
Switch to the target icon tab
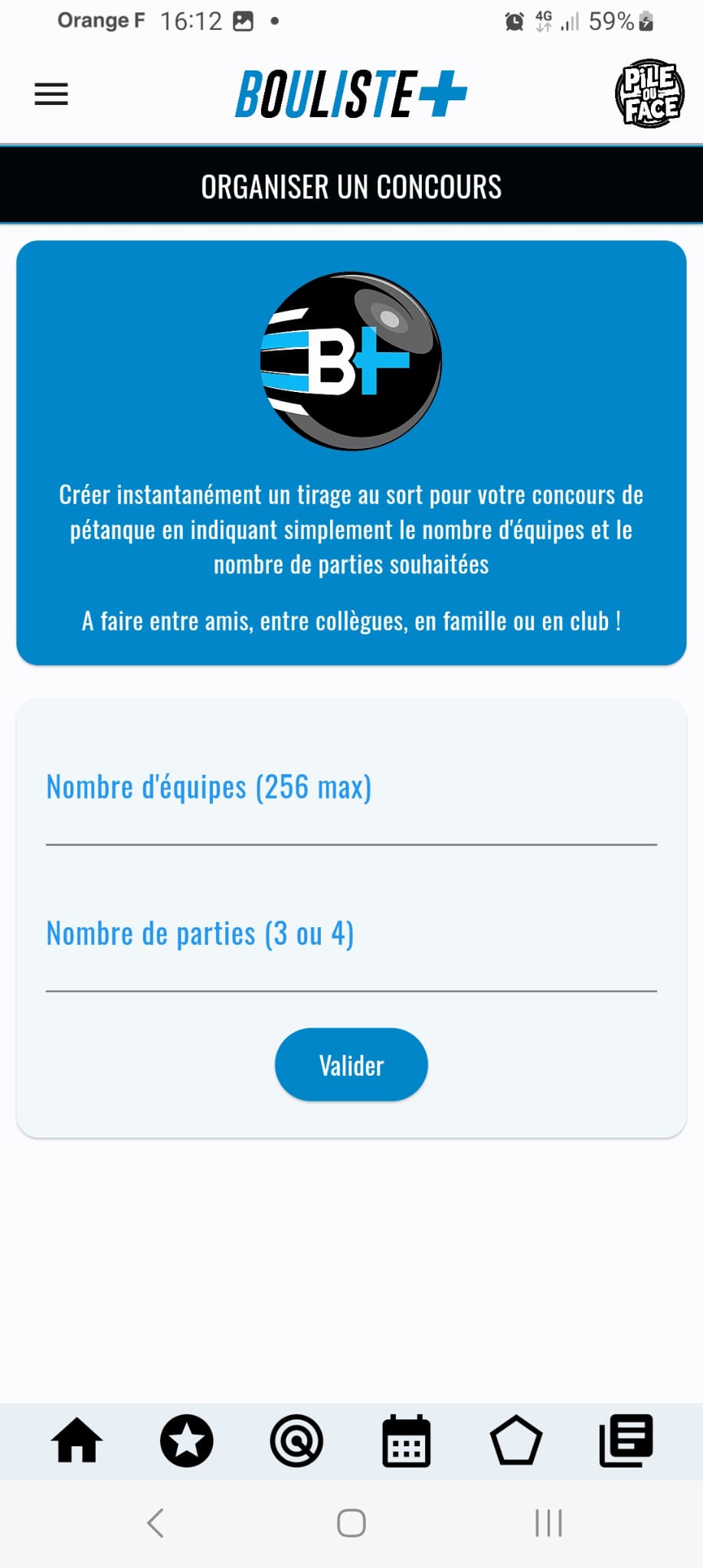point(296,1440)
